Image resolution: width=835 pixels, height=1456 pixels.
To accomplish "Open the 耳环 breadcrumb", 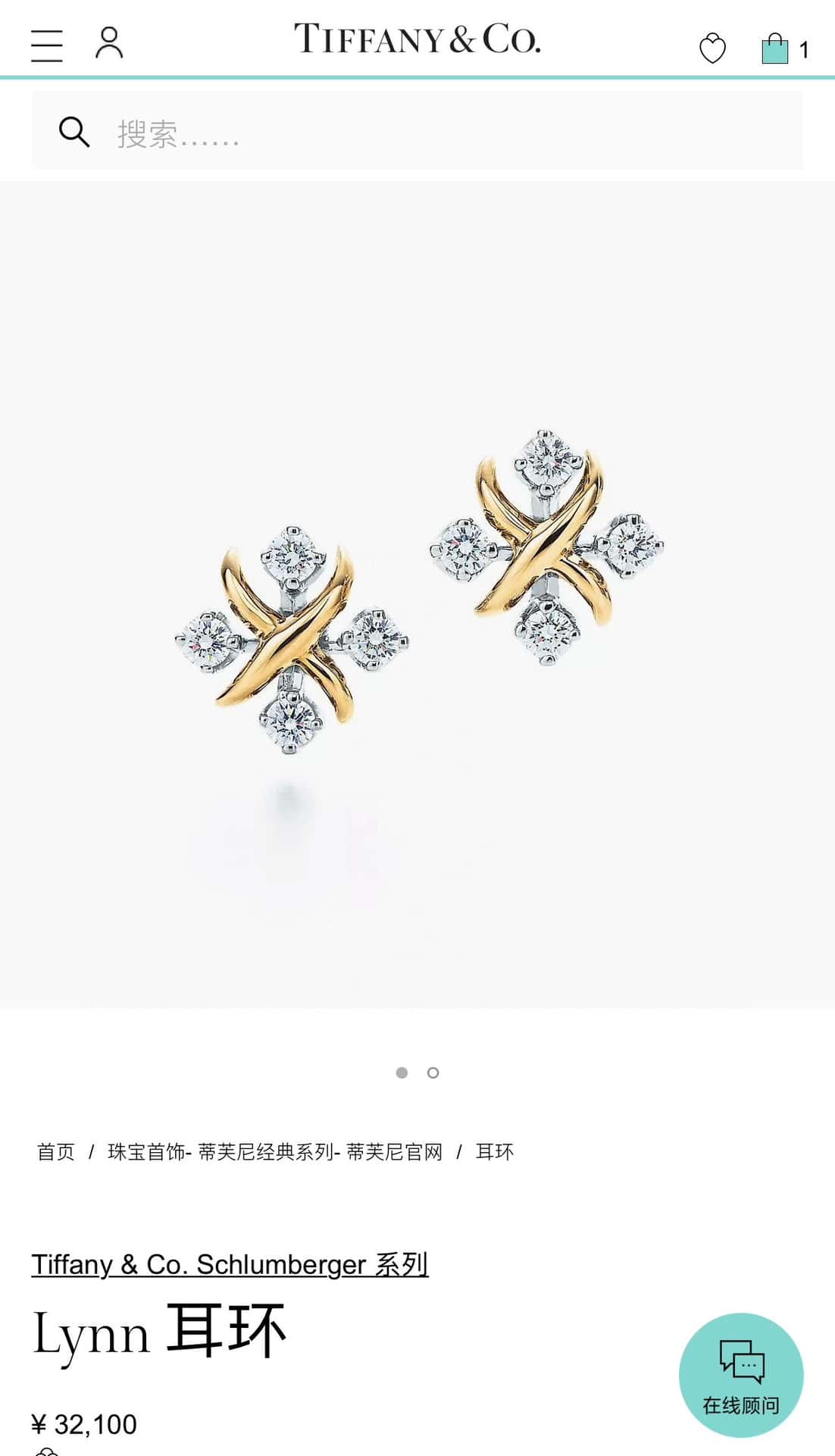I will [495, 1152].
